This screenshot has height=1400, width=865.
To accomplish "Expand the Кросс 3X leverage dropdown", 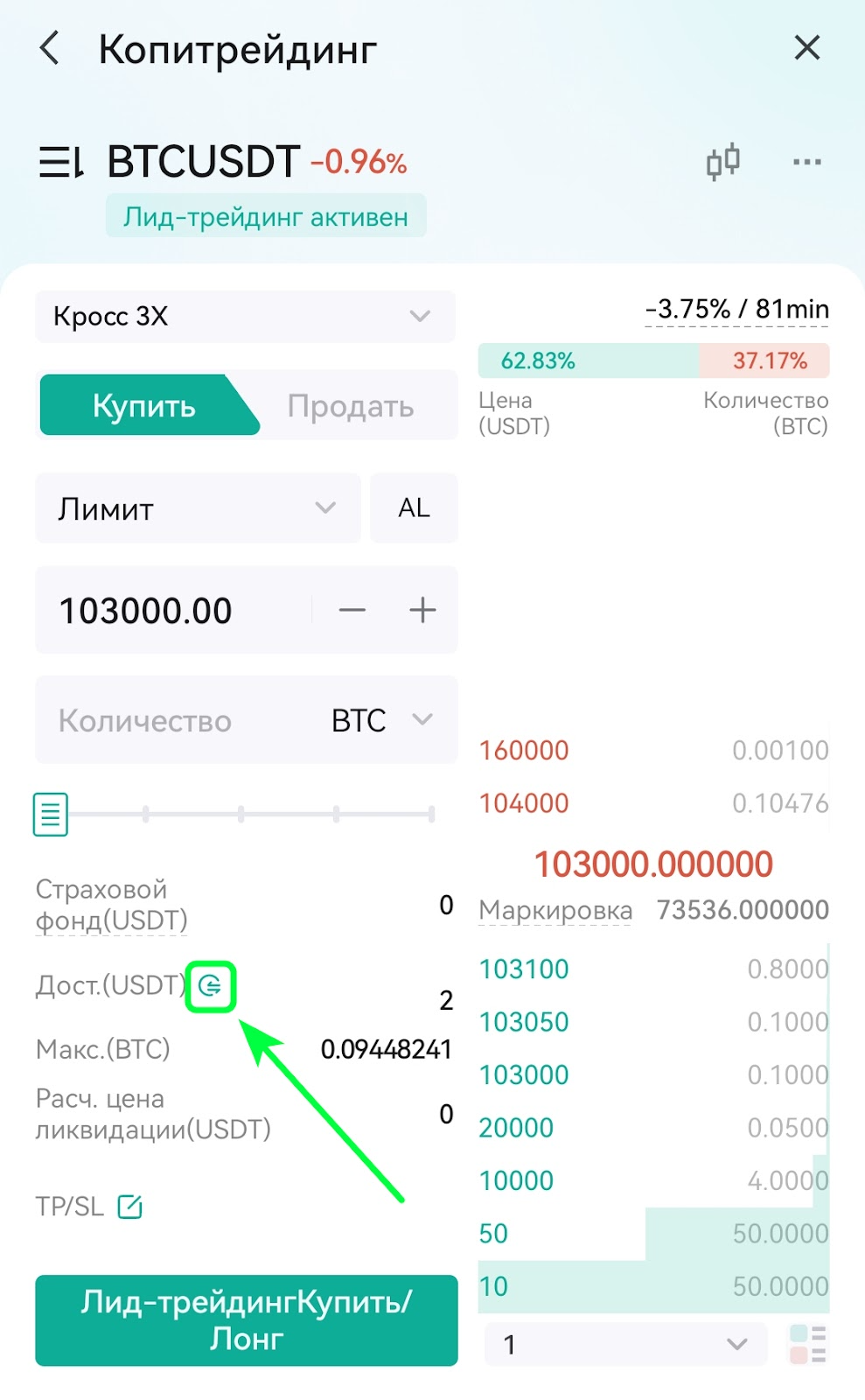I will [245, 316].
